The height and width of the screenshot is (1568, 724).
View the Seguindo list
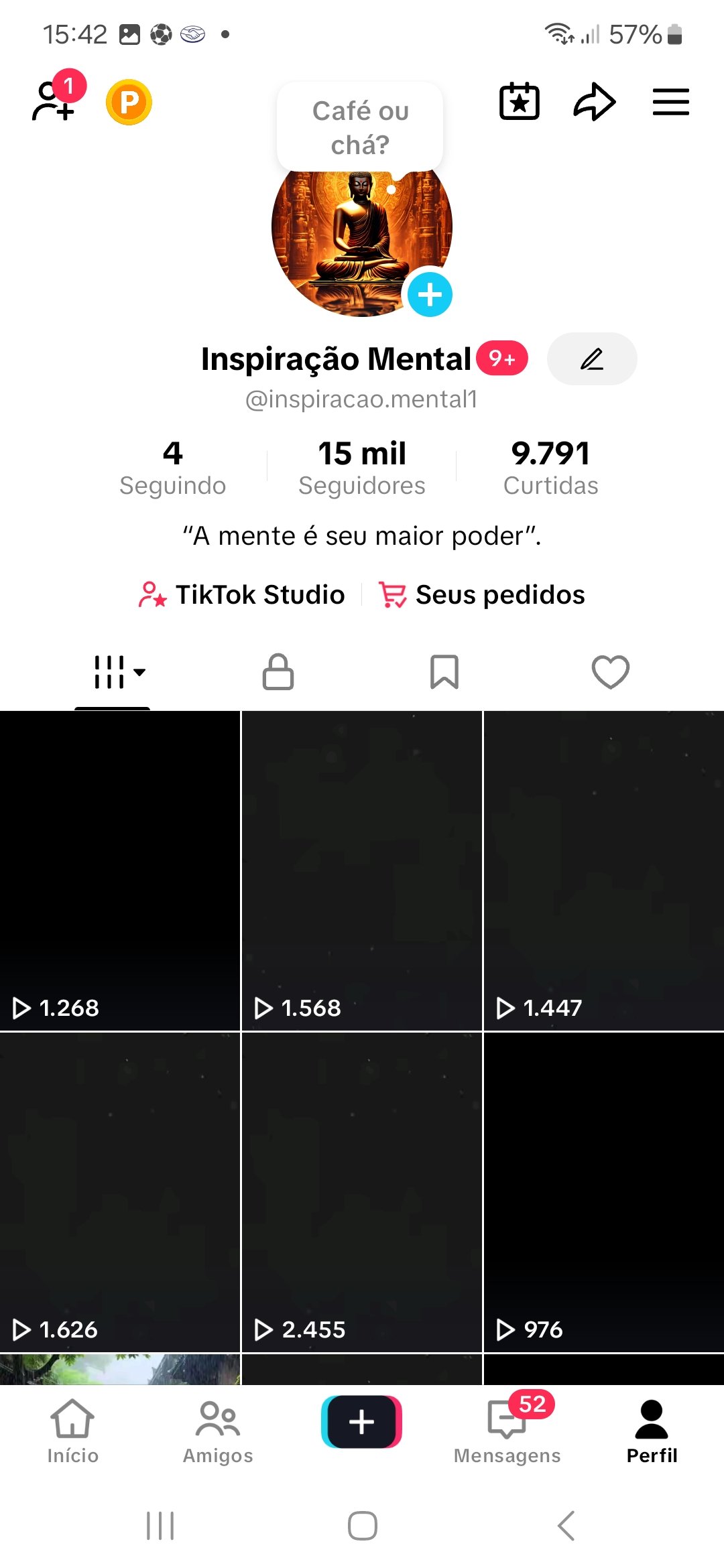tap(173, 467)
